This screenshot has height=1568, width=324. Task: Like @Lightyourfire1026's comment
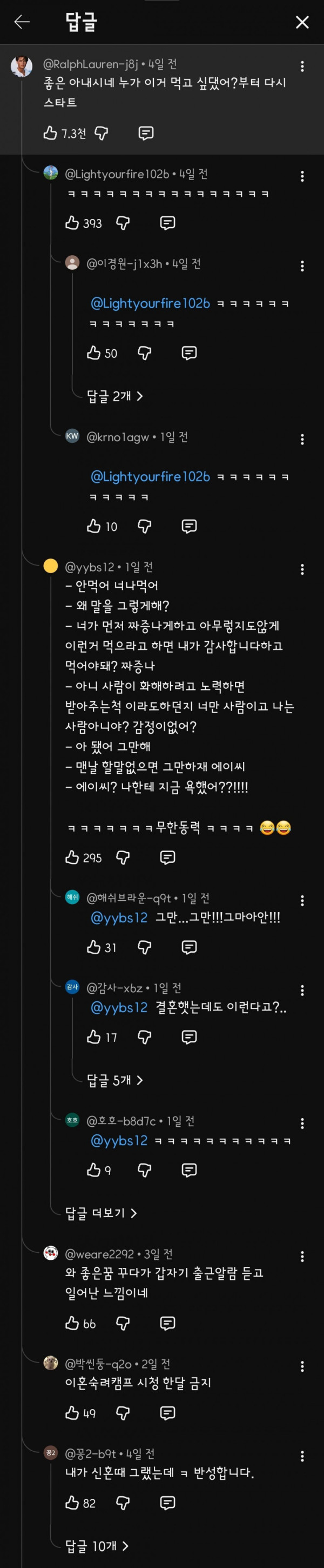72,223
